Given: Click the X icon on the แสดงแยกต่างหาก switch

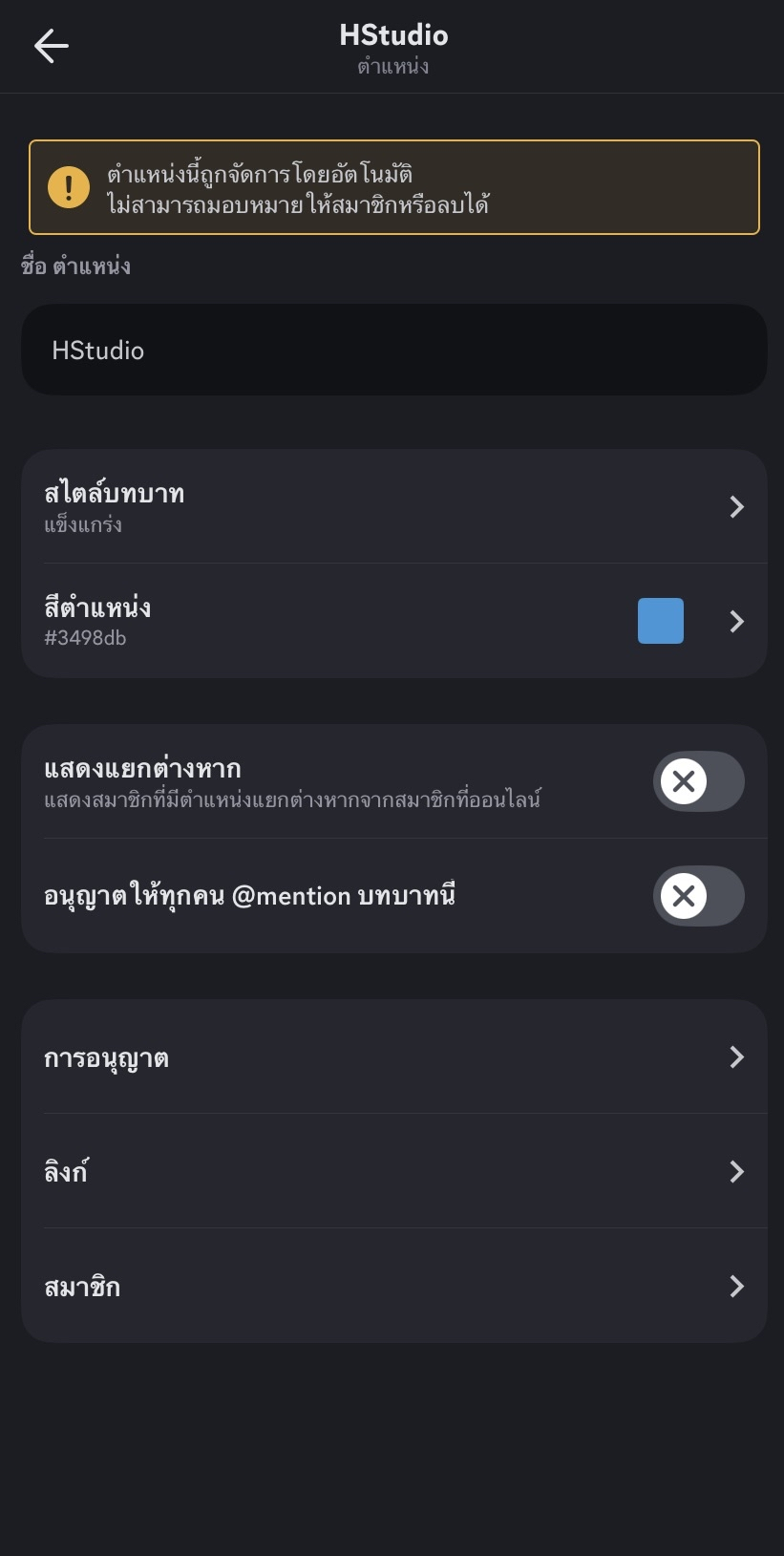Looking at the screenshot, I should coord(685,780).
